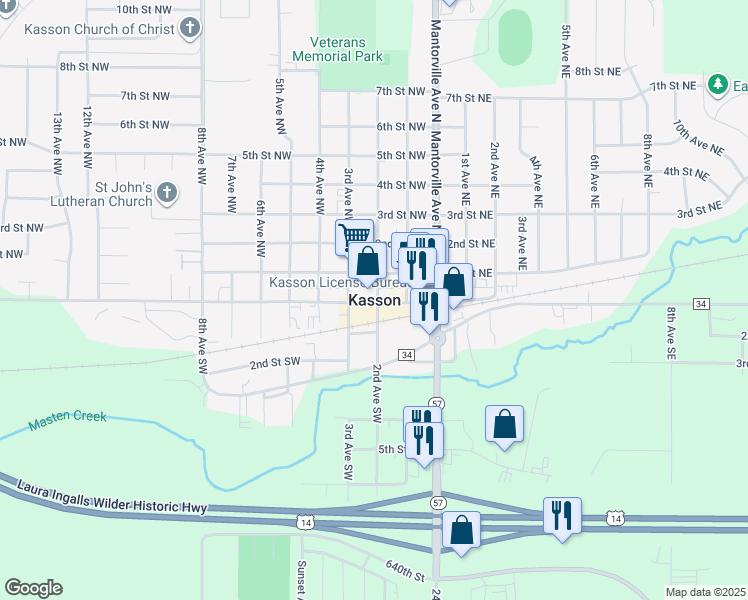Screen dimensions: 748x600
Task: Select the shopping bag marker near 8th Ave SE
Action: tap(504, 423)
